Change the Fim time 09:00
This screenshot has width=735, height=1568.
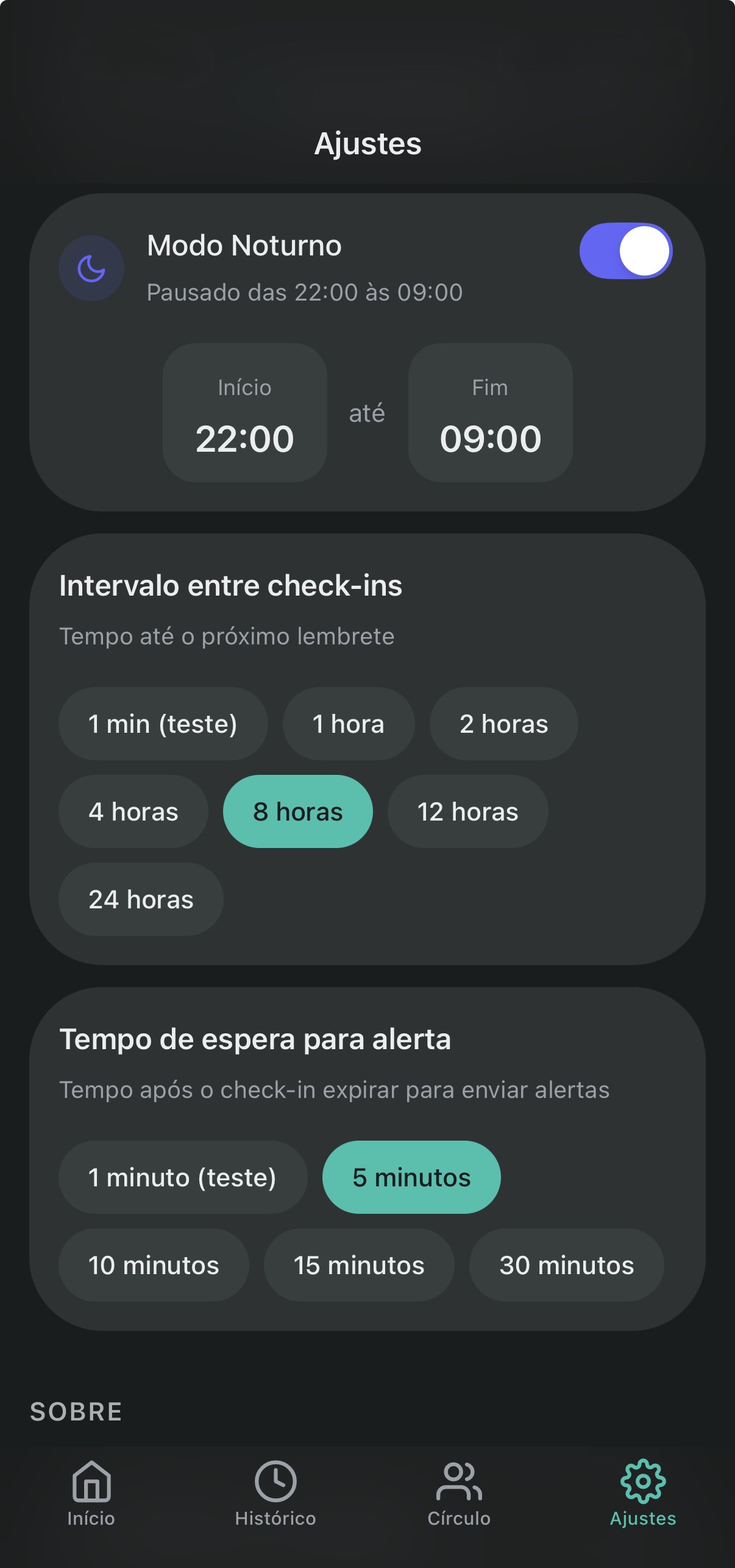click(490, 413)
